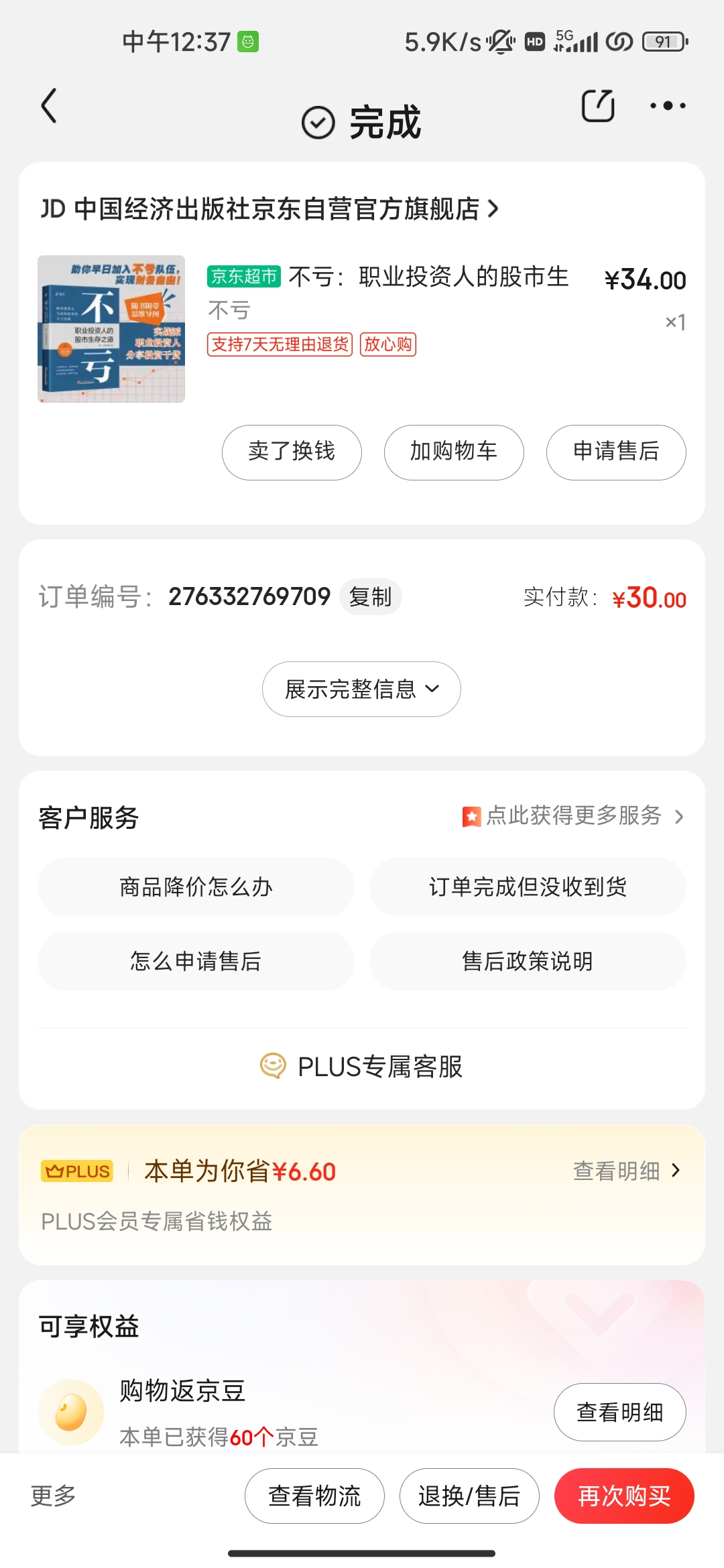Add the book via 加购物车

click(454, 452)
